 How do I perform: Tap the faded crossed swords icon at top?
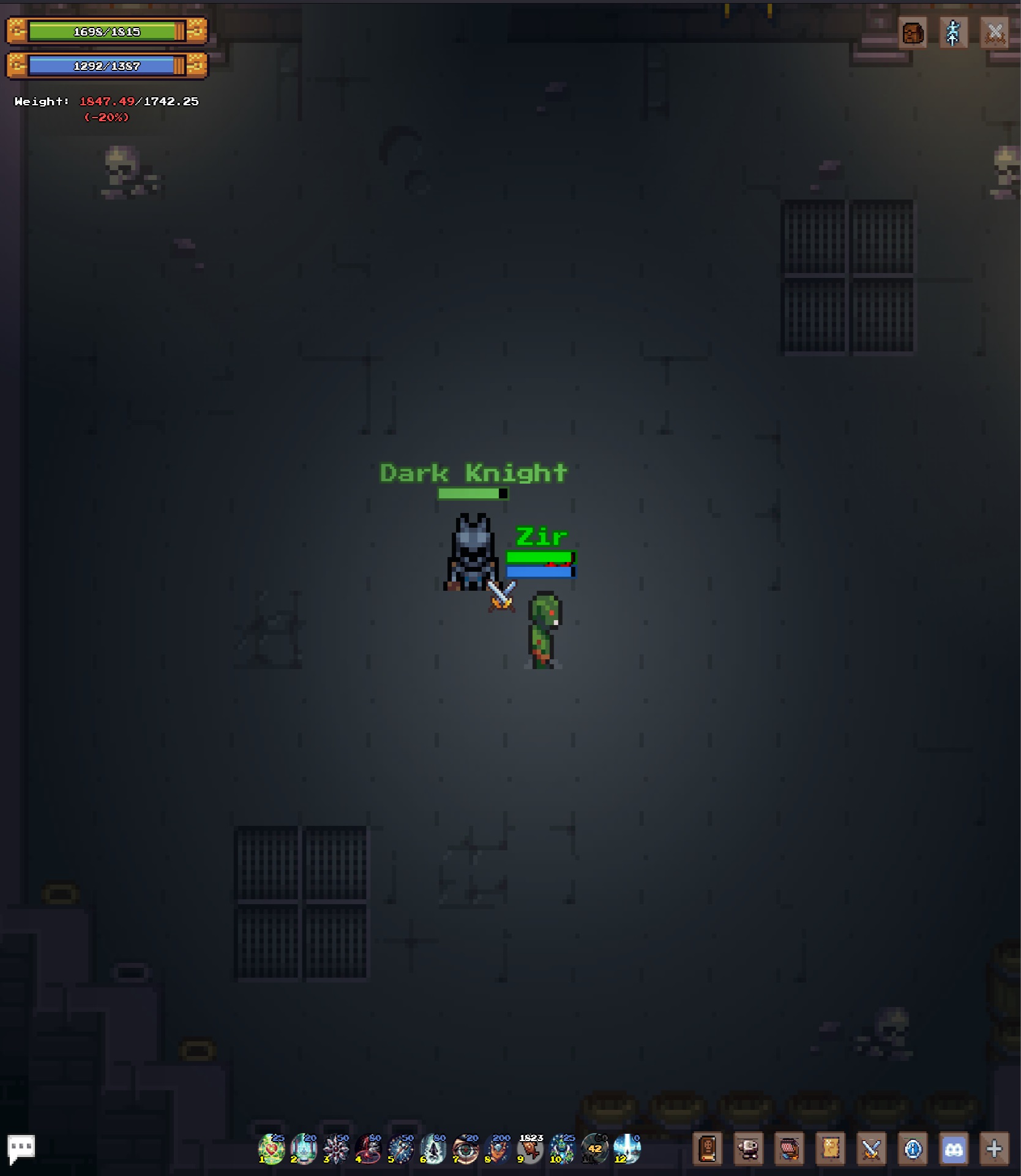995,33
